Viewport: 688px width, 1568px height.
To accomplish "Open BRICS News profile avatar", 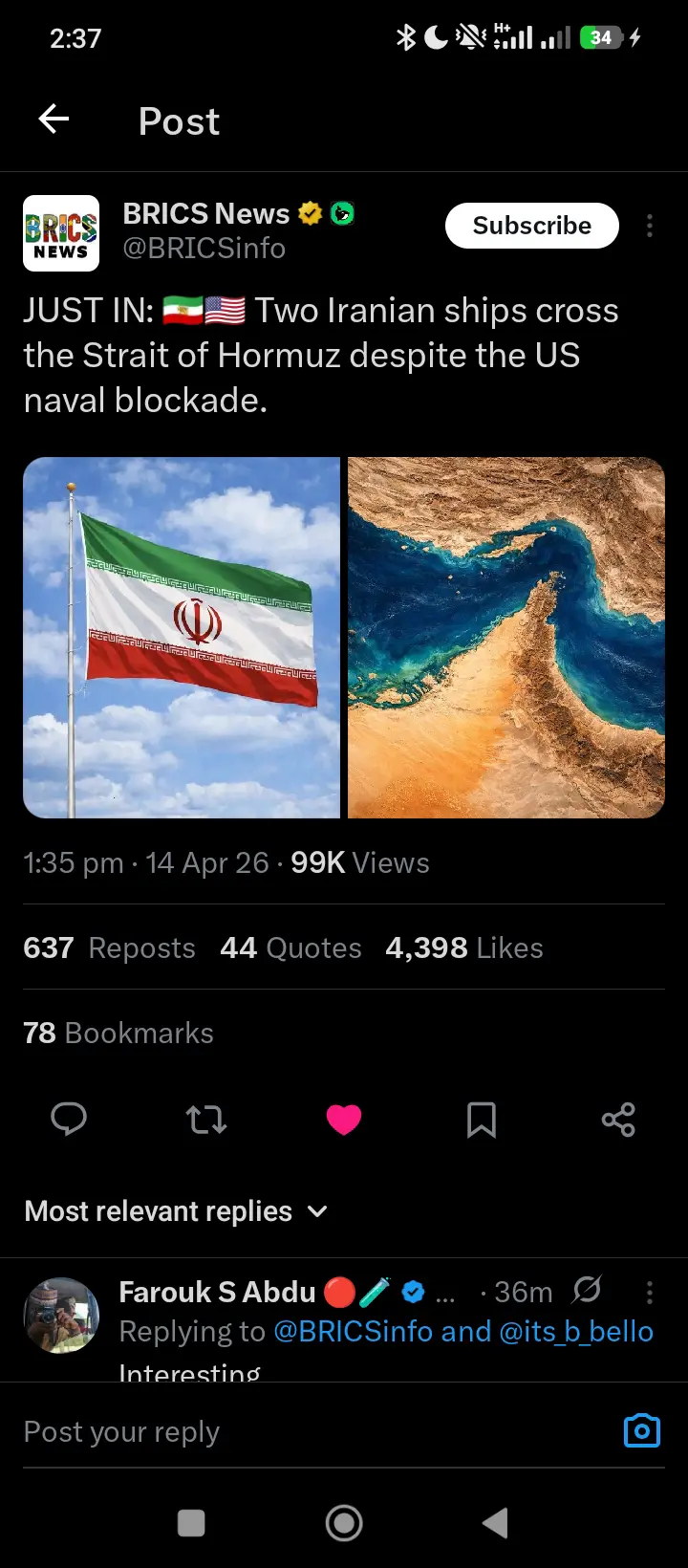I will 61,233.
